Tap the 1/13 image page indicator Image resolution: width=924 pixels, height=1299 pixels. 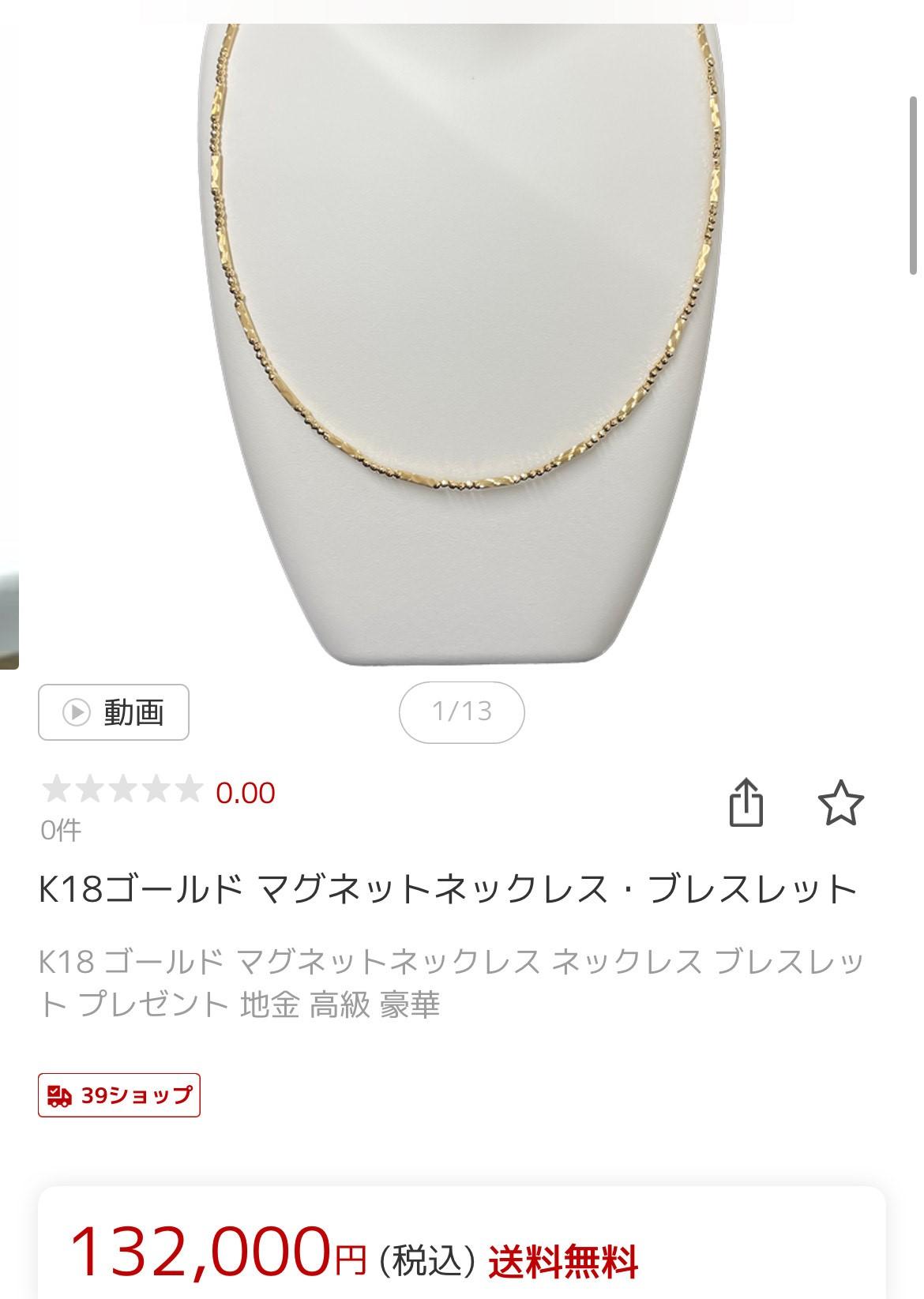[x=462, y=711]
